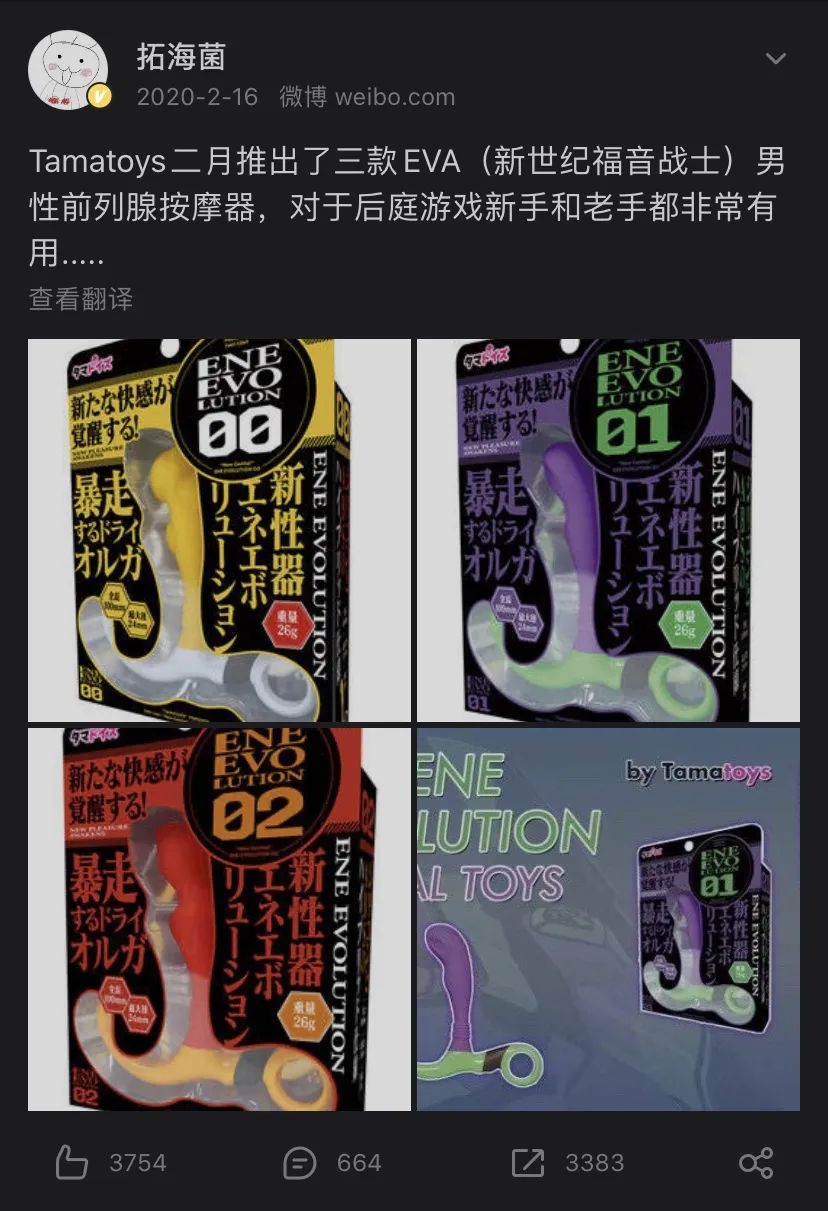
Task: Tap 查看翻译 to translate the post
Action: 80,298
